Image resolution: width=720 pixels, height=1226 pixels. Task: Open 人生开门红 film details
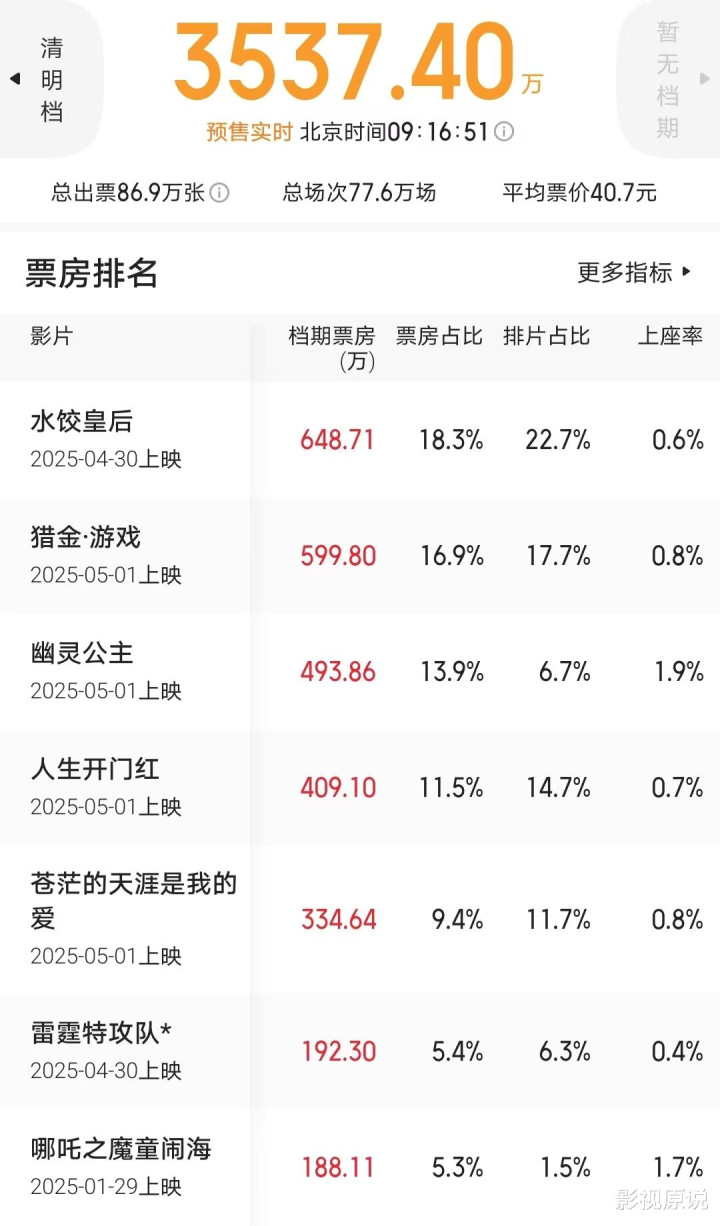pos(360,787)
